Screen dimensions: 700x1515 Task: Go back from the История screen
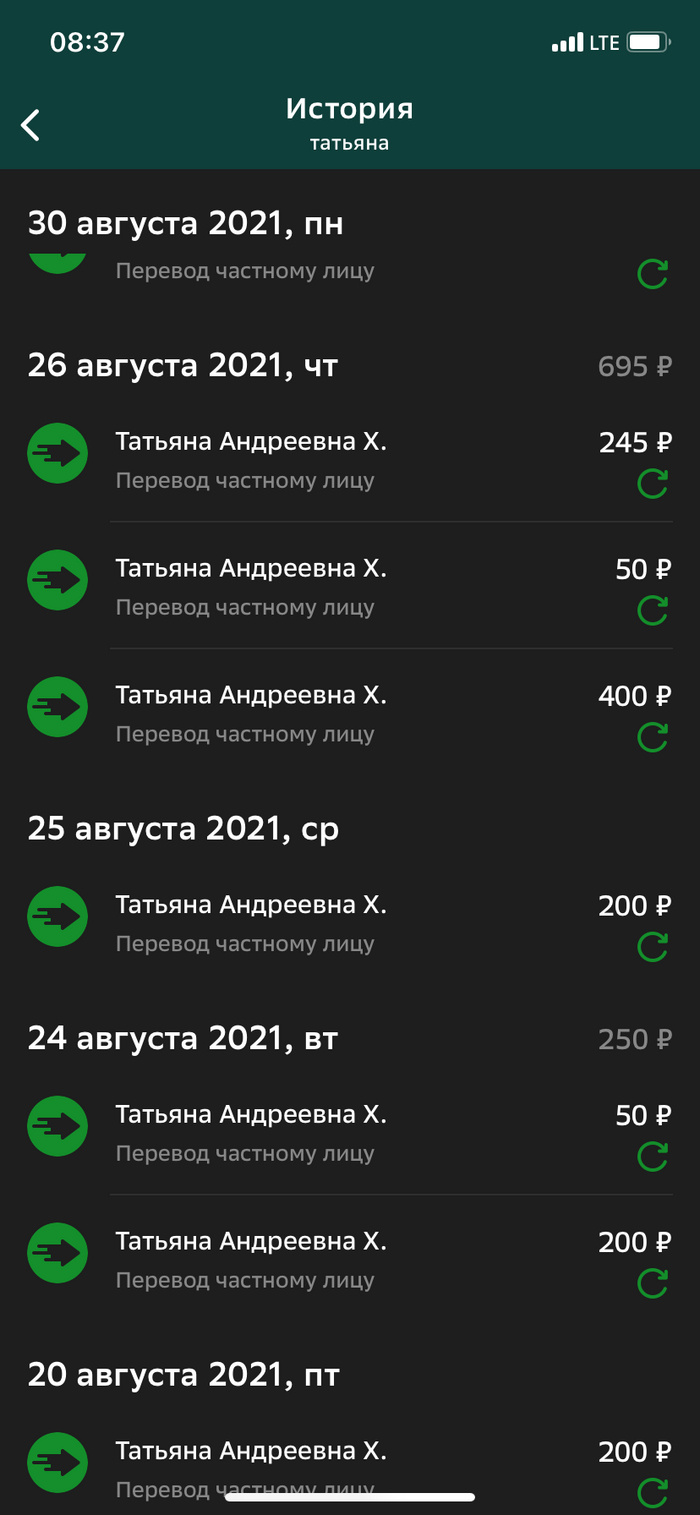tap(31, 125)
